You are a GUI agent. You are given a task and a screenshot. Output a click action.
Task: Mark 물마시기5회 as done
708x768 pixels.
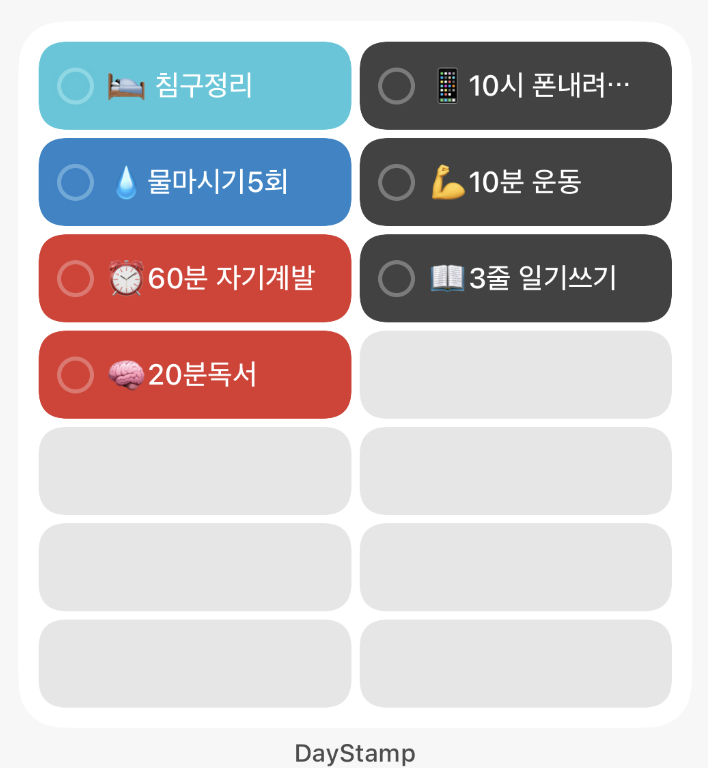(x=76, y=182)
